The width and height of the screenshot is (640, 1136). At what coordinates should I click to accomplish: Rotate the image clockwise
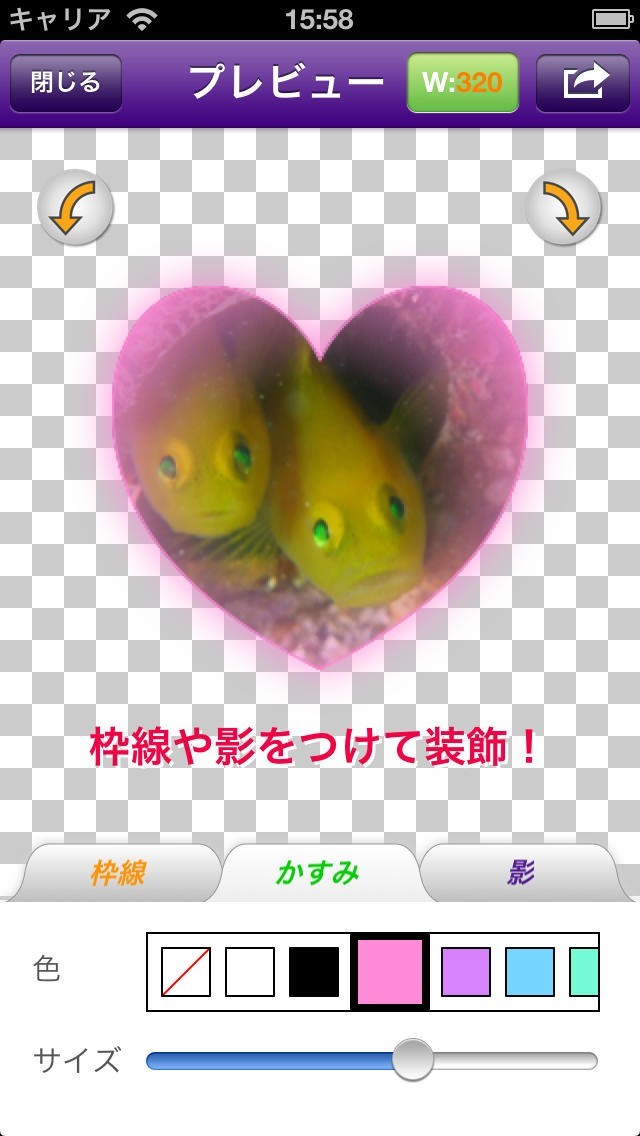click(x=564, y=209)
